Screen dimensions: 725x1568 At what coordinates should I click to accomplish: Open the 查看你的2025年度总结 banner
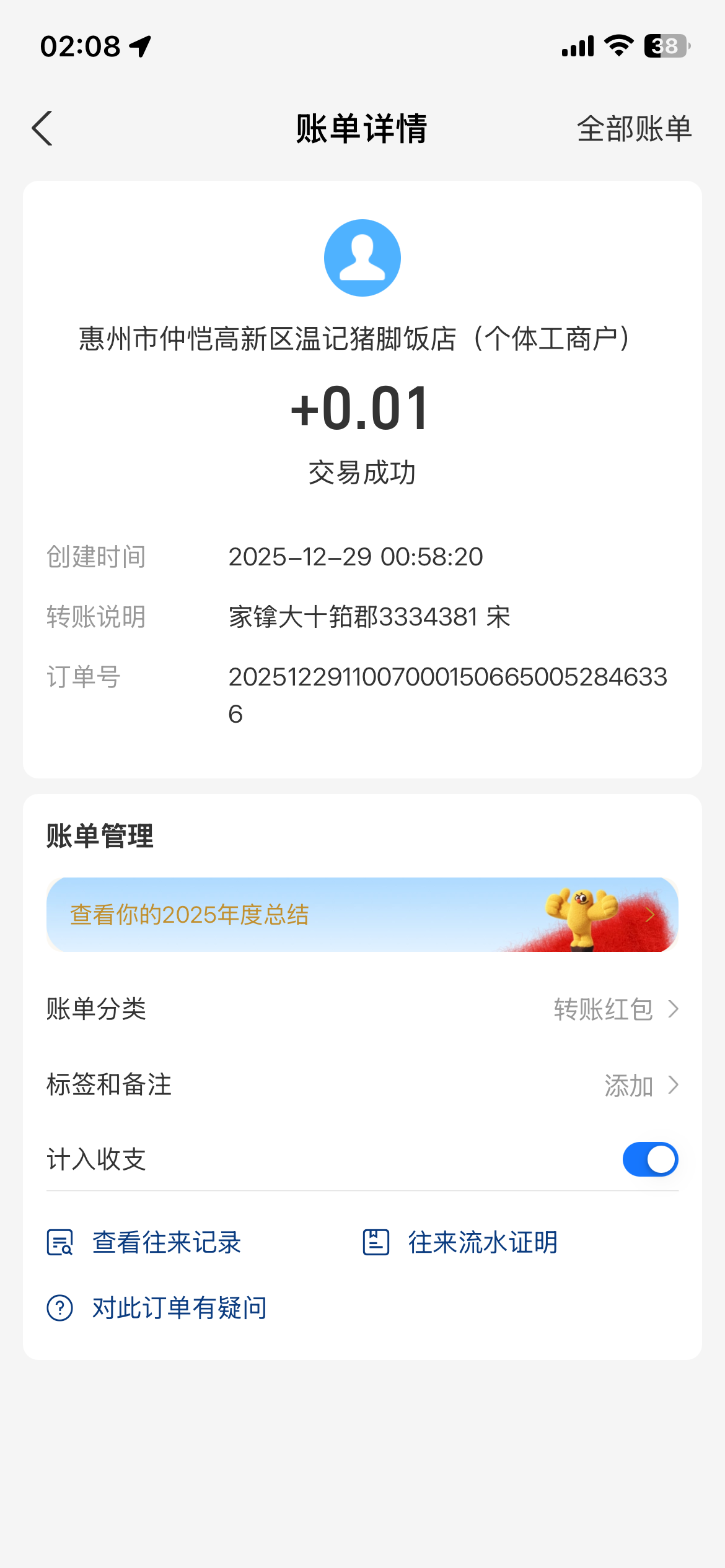[x=362, y=915]
